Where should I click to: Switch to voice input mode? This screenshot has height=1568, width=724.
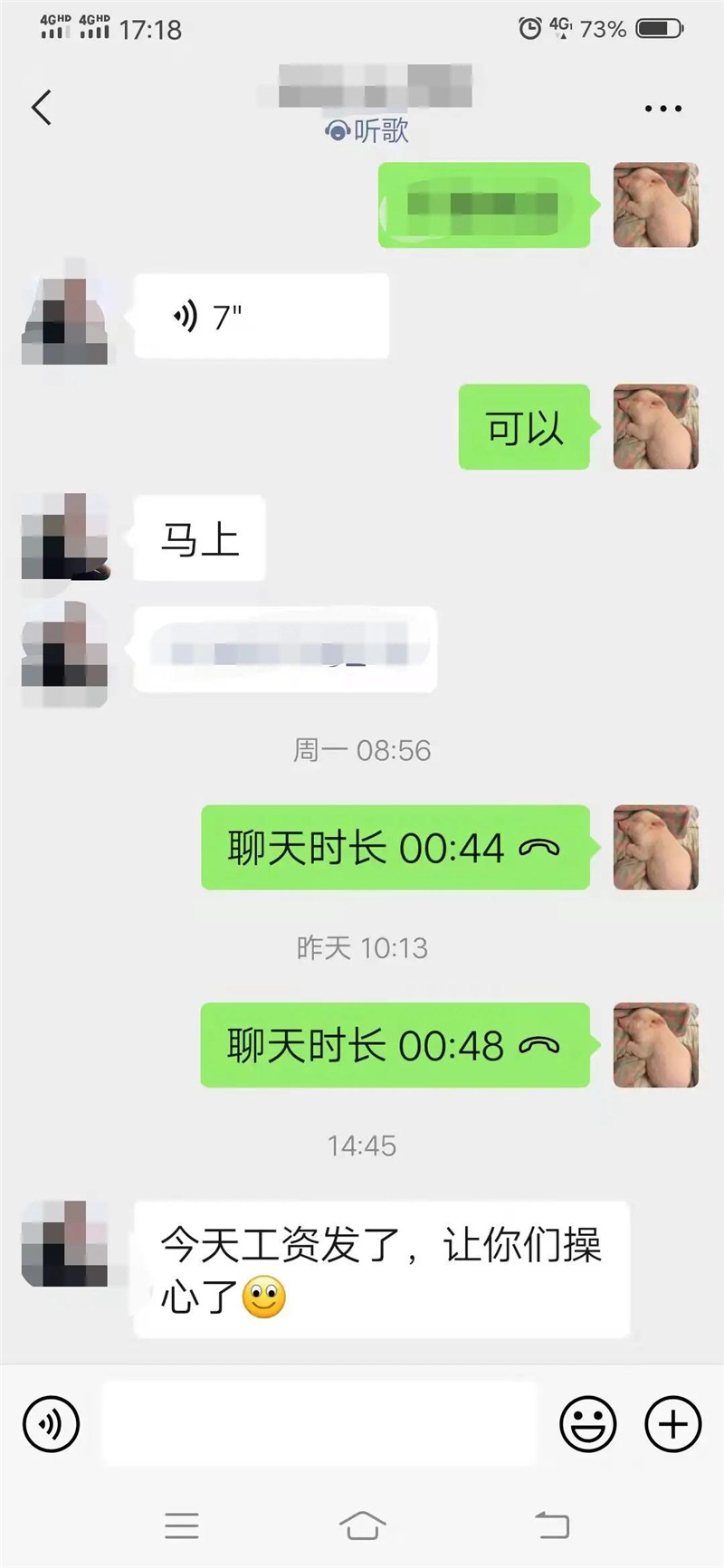52,1424
